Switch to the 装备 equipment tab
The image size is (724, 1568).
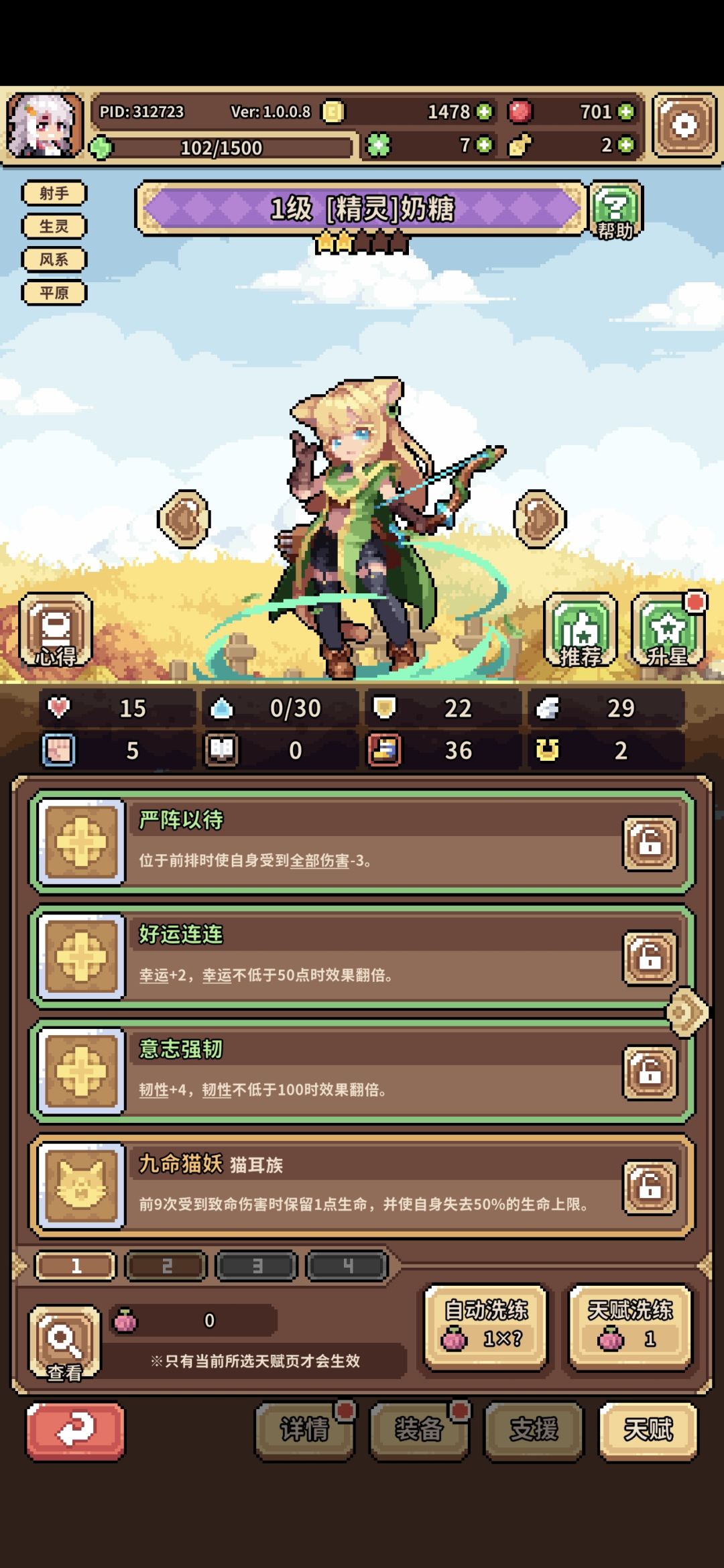(x=420, y=1430)
